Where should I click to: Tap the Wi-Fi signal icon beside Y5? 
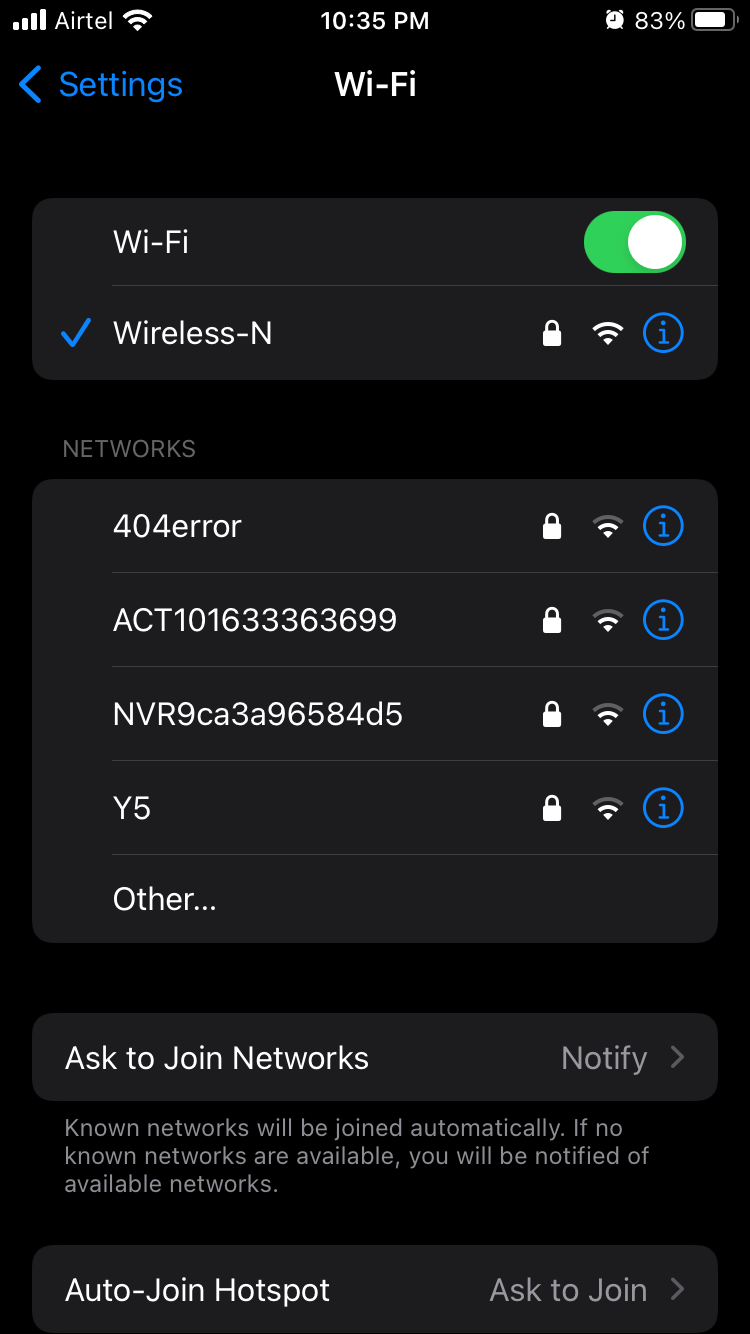click(607, 807)
